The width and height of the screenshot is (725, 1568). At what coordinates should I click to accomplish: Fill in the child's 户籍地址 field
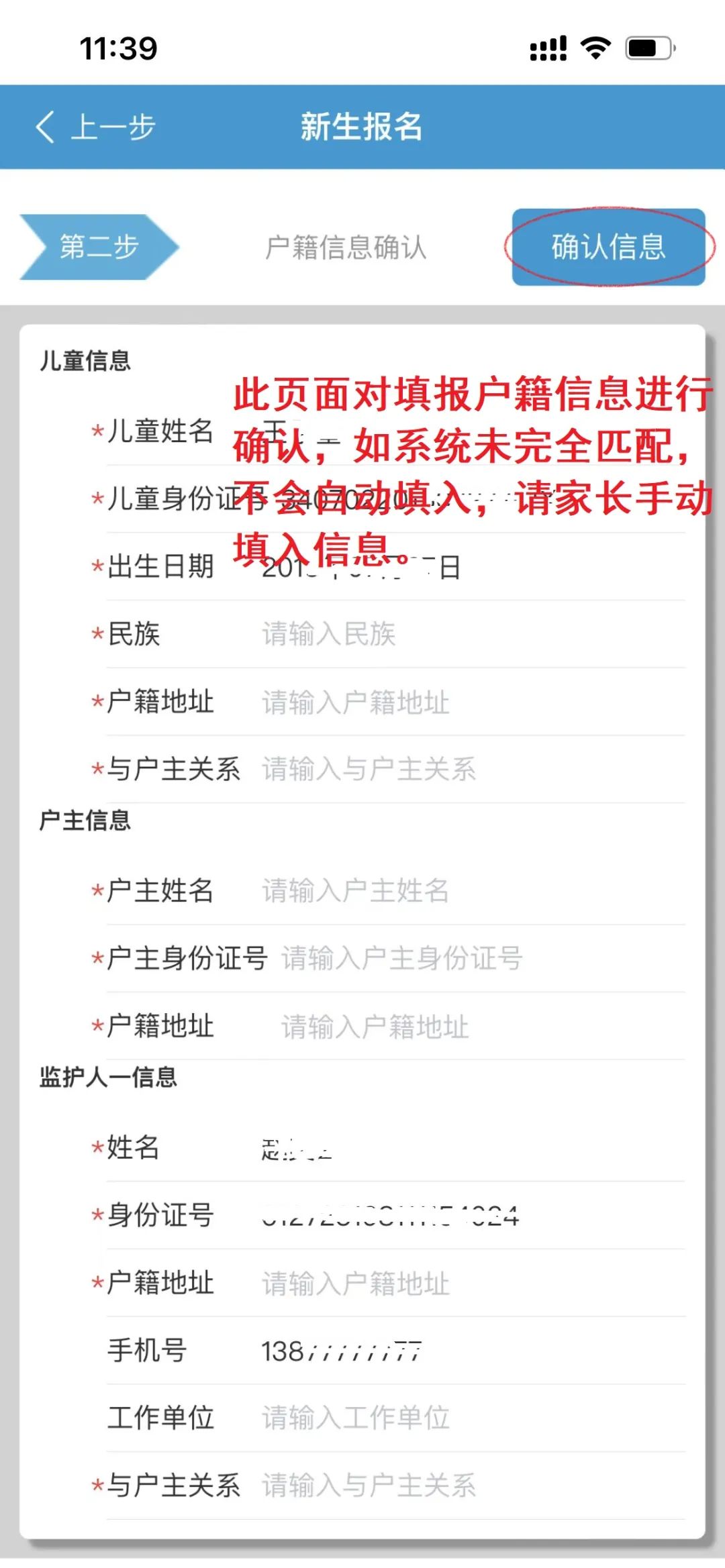(470, 702)
